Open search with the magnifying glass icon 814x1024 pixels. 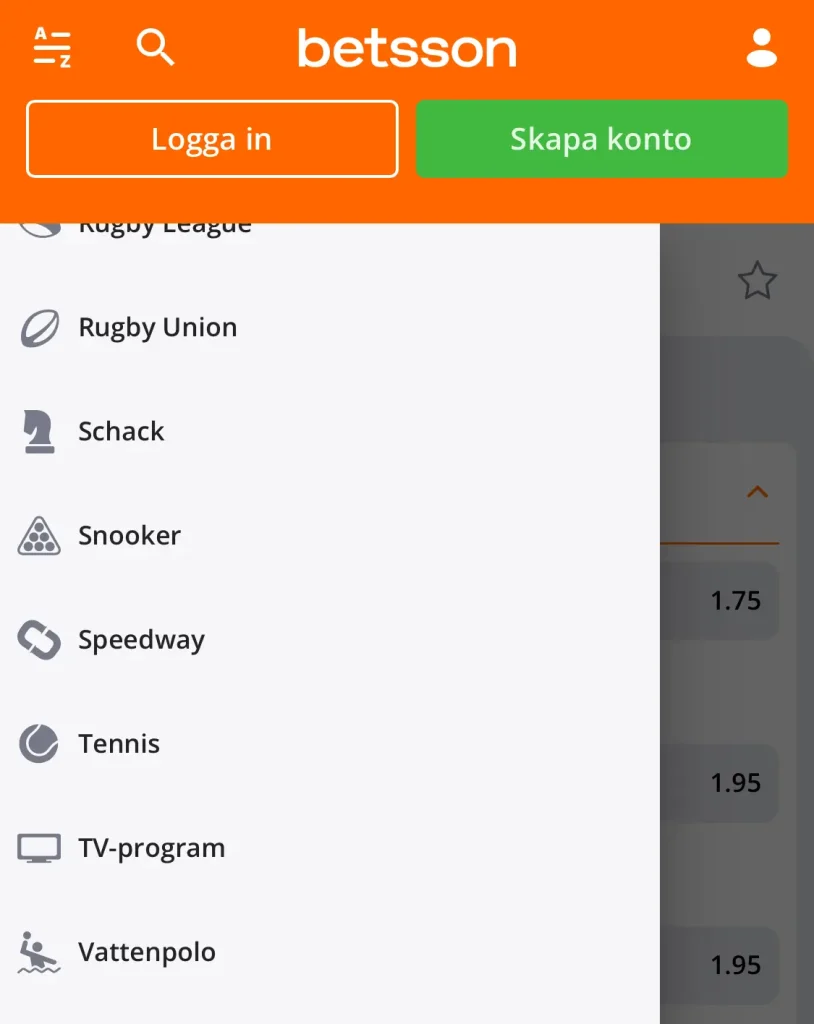pos(155,46)
